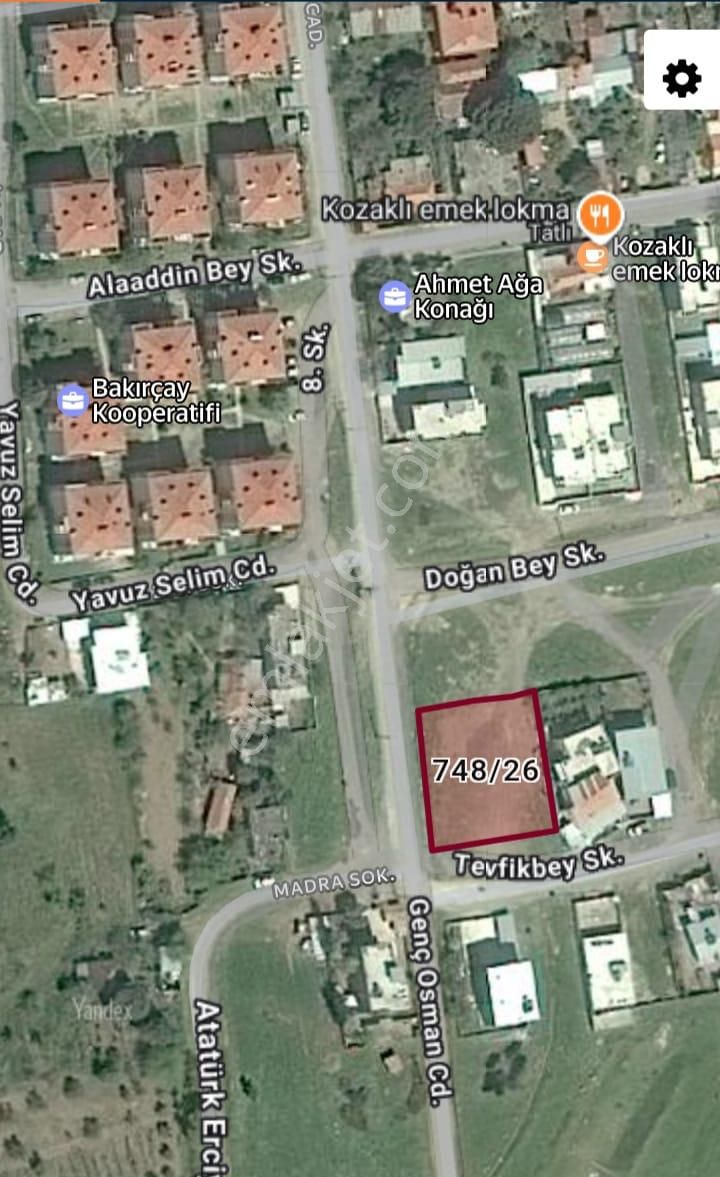Select the Kozaklı emek lokma restaurant marker

pos(600,214)
